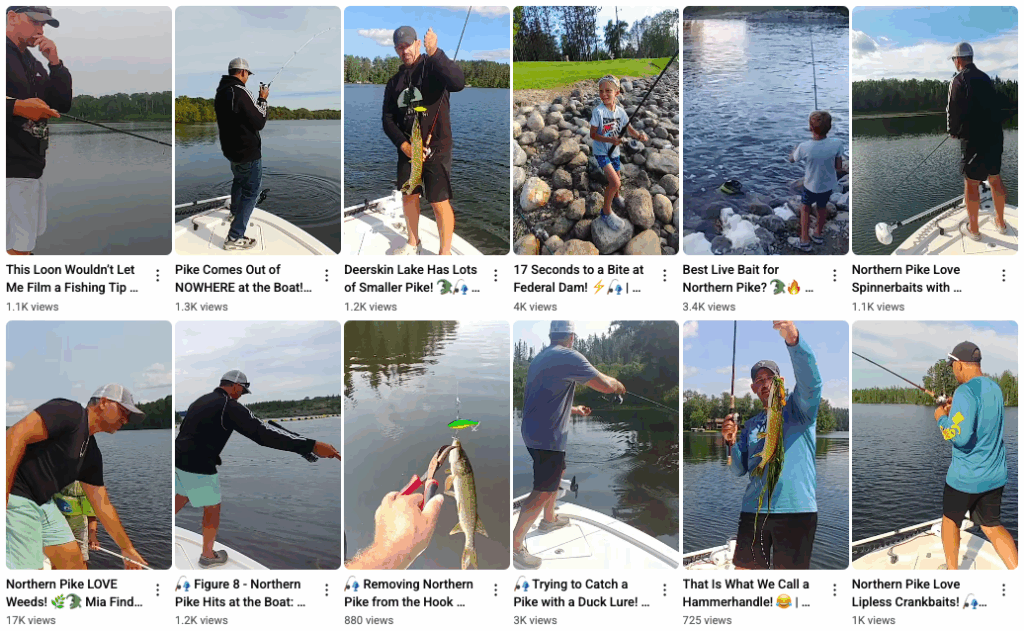The image size is (1024, 631).
Task: Open overflow menu for 'Northern Pike Love Lipless Crankbaits'
Action: coord(1003,590)
